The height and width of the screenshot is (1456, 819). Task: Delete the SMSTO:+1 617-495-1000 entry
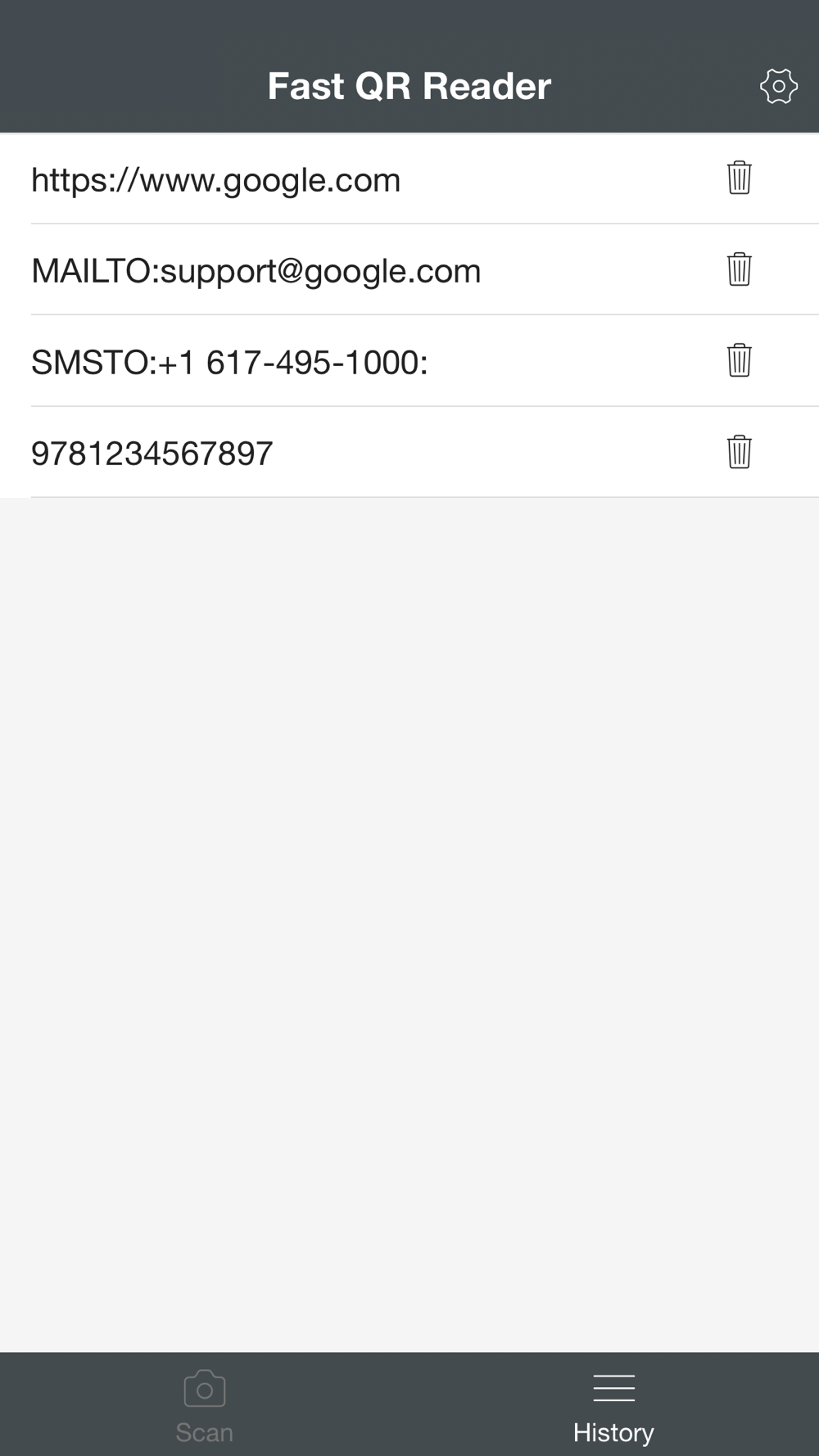(x=739, y=360)
